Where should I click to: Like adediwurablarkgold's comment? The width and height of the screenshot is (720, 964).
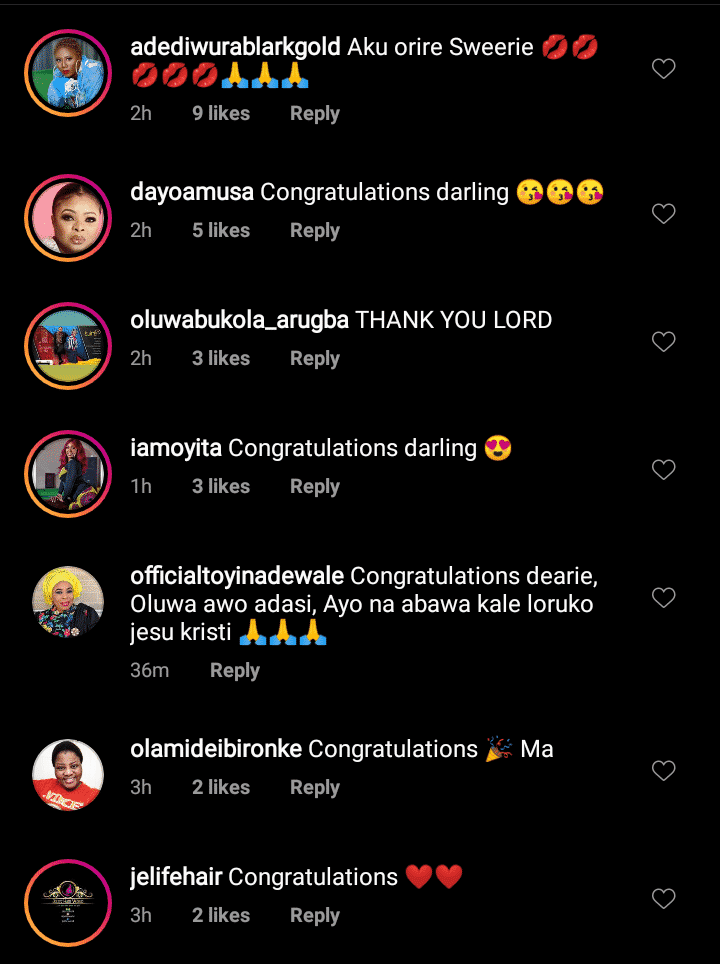point(663,69)
